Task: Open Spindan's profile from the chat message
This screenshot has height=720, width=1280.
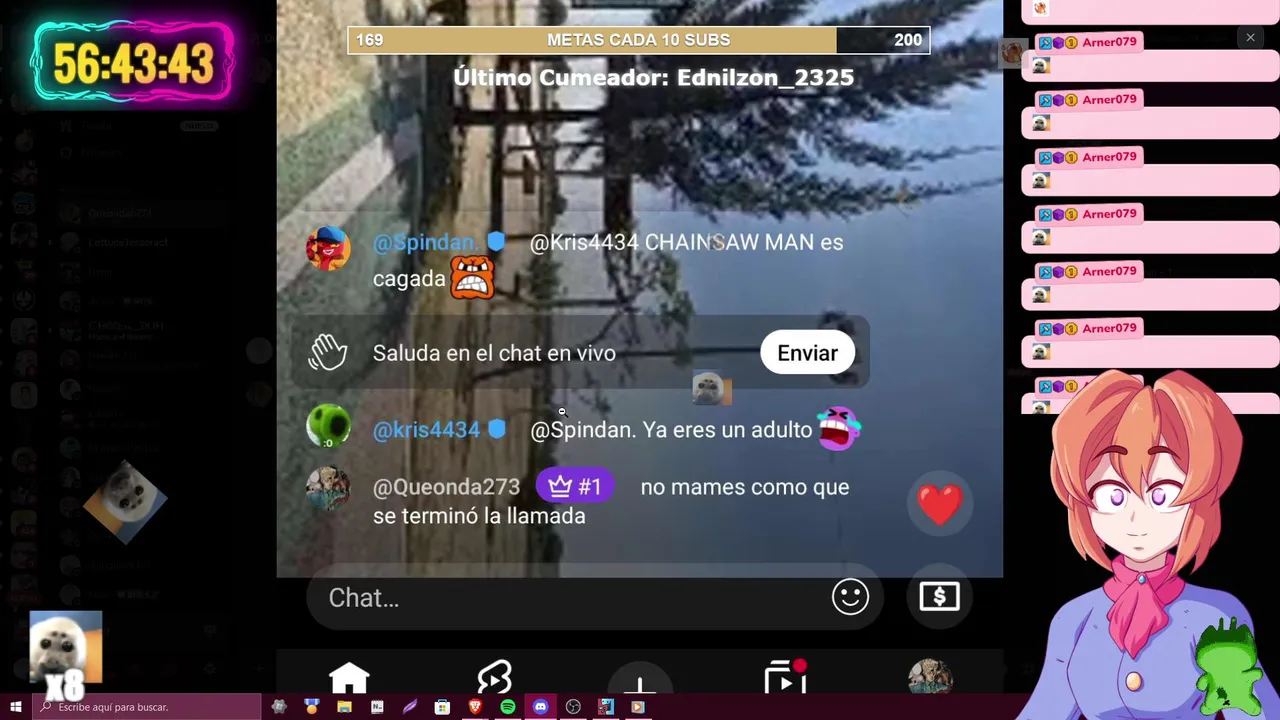Action: tap(425, 243)
